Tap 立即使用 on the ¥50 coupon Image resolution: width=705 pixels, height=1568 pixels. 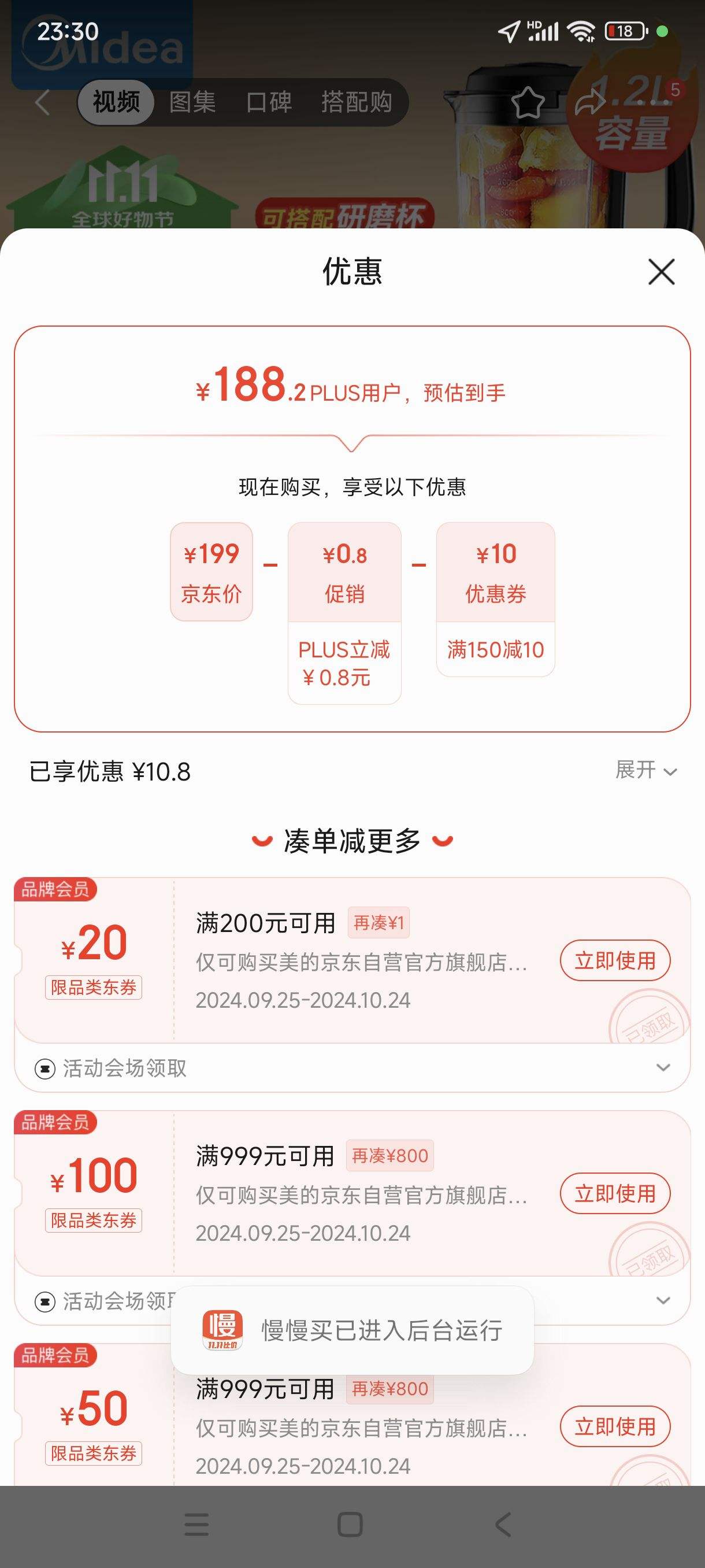(x=615, y=1426)
